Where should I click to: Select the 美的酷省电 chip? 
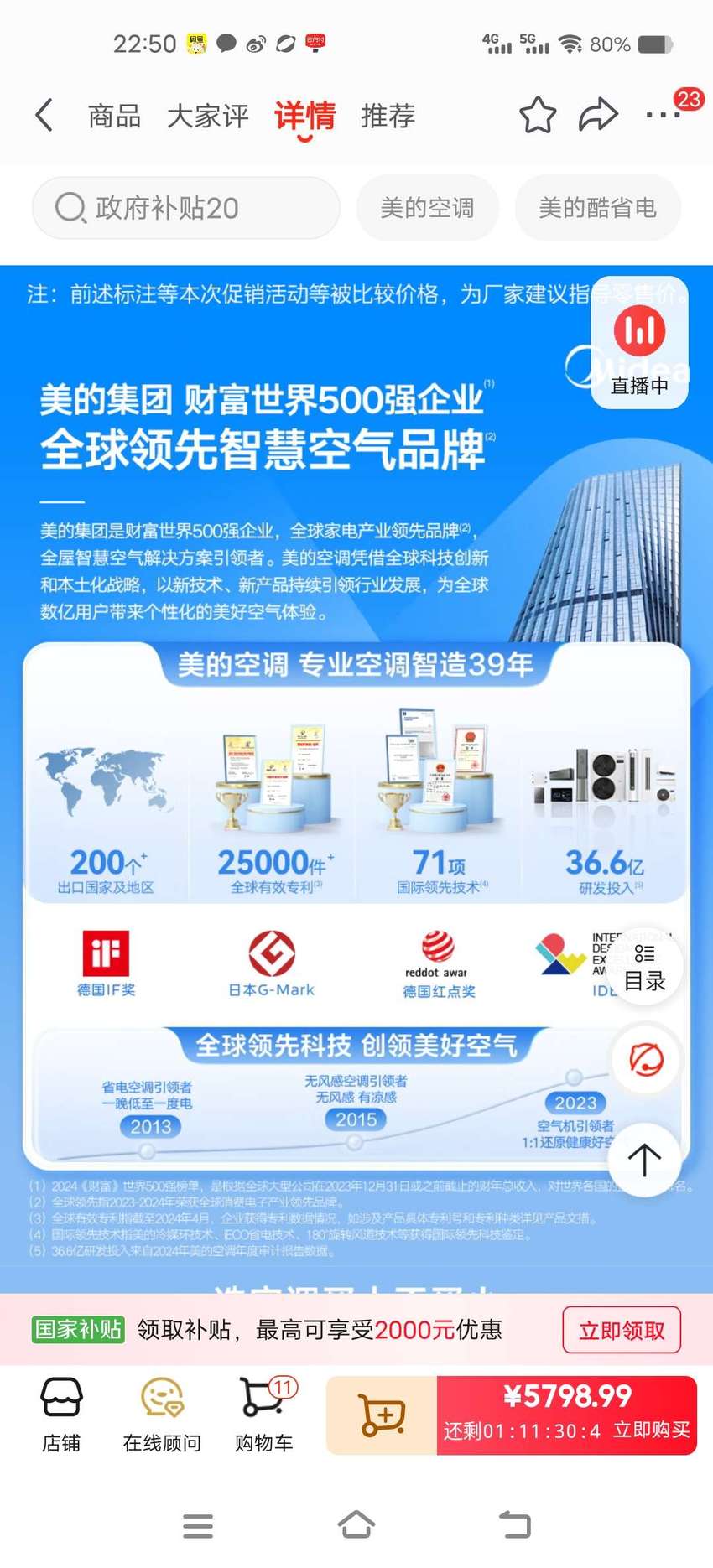point(597,207)
